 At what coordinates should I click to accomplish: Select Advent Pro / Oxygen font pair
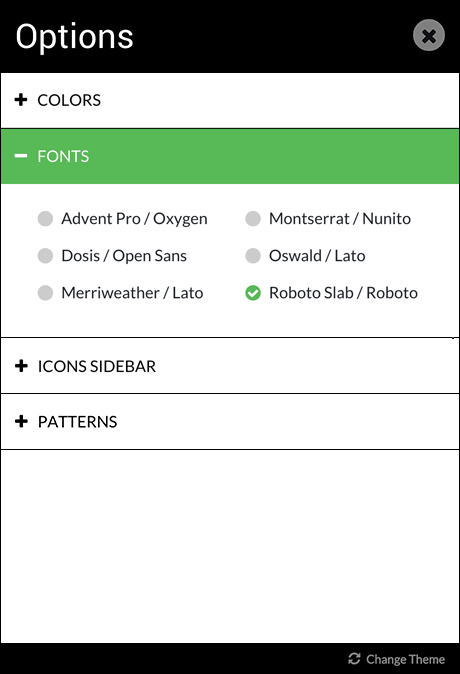123,218
